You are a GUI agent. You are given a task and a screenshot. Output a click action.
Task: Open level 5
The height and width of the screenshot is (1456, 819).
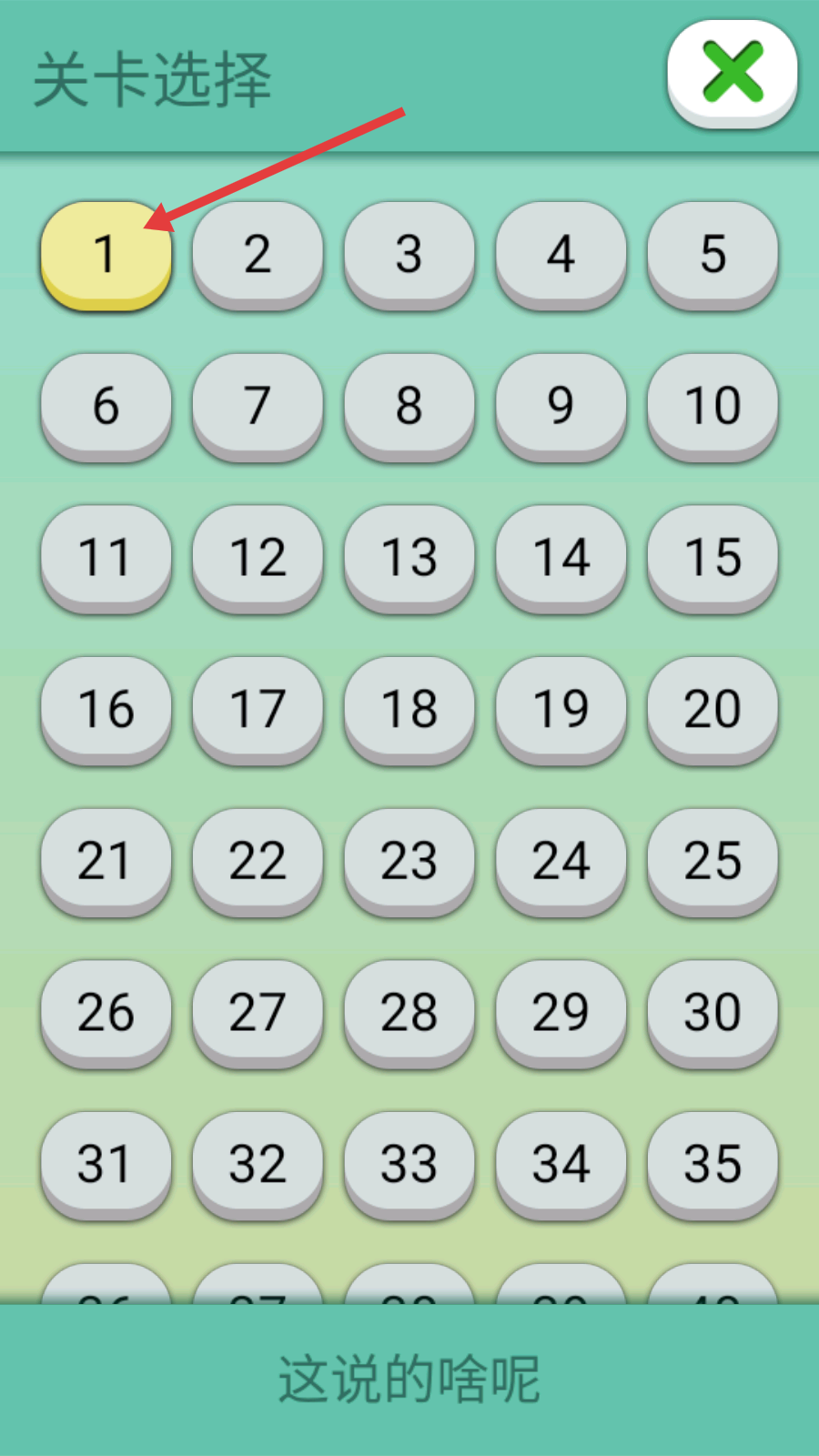coord(713,253)
